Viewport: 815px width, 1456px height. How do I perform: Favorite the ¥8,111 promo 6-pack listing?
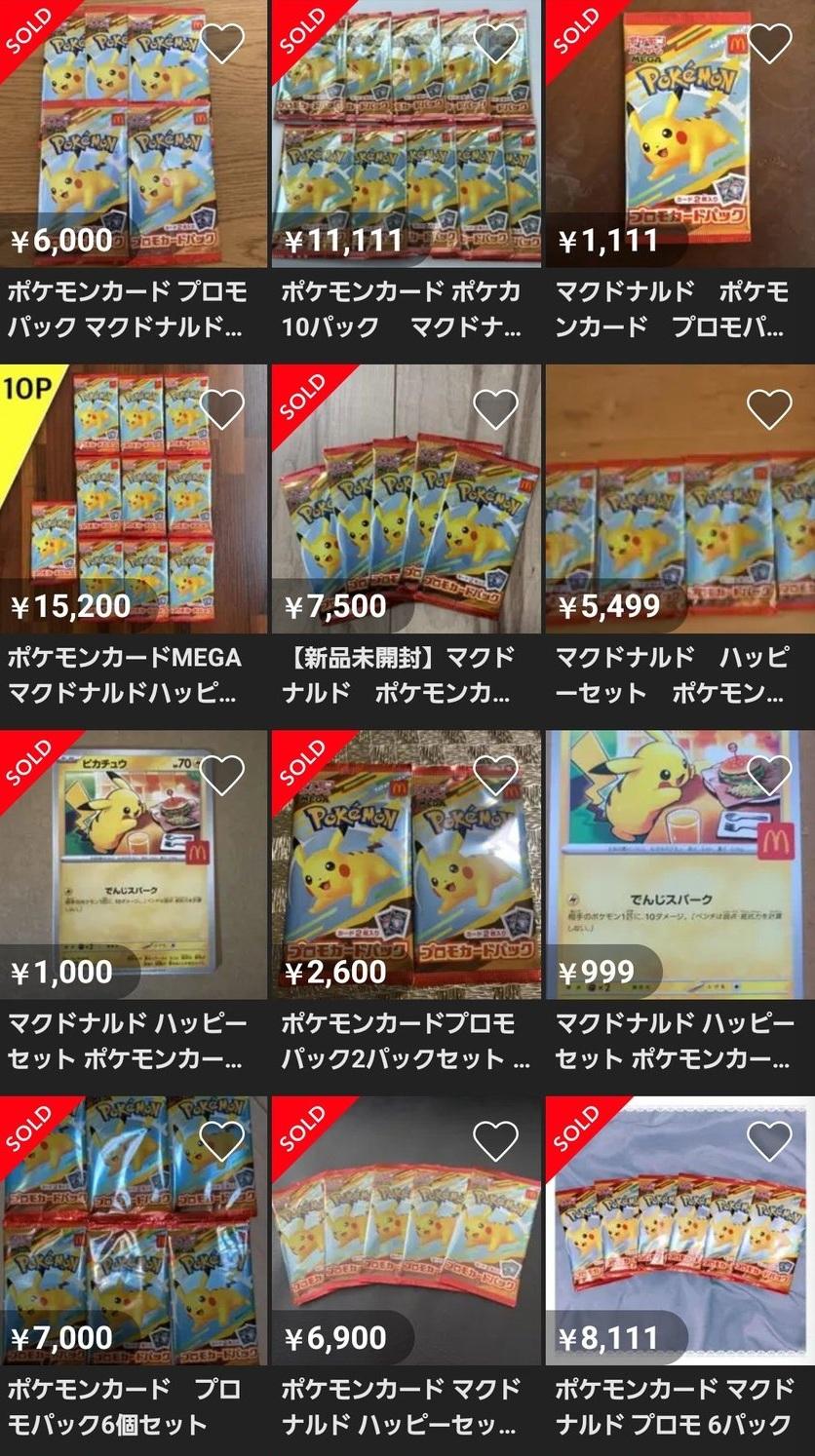(770, 1139)
